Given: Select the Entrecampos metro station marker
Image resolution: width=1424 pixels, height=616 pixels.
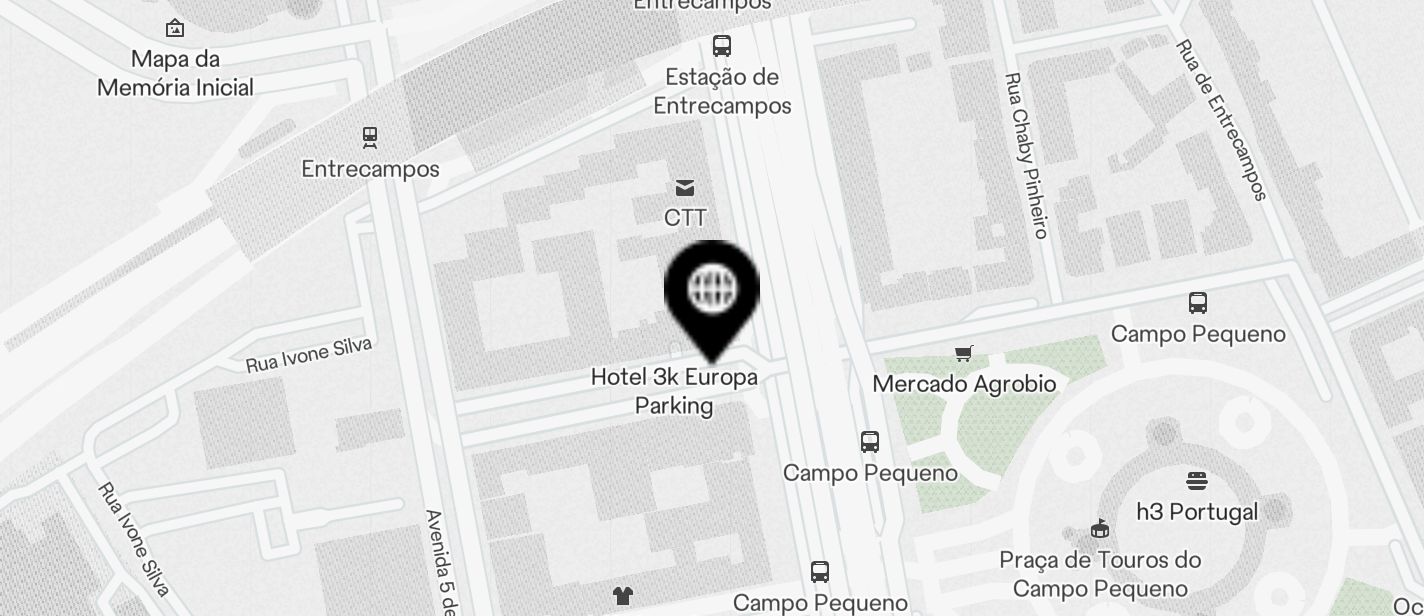Looking at the screenshot, I should click(370, 138).
